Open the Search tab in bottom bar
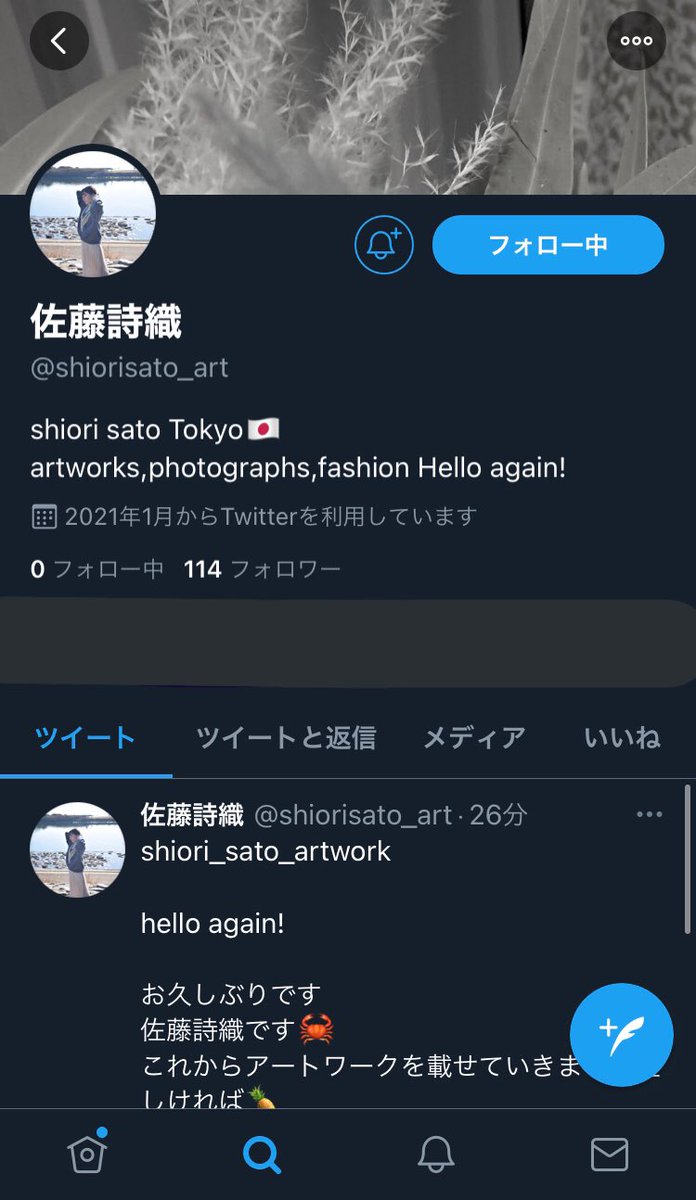The height and width of the screenshot is (1200, 696). pyautogui.click(x=261, y=1155)
